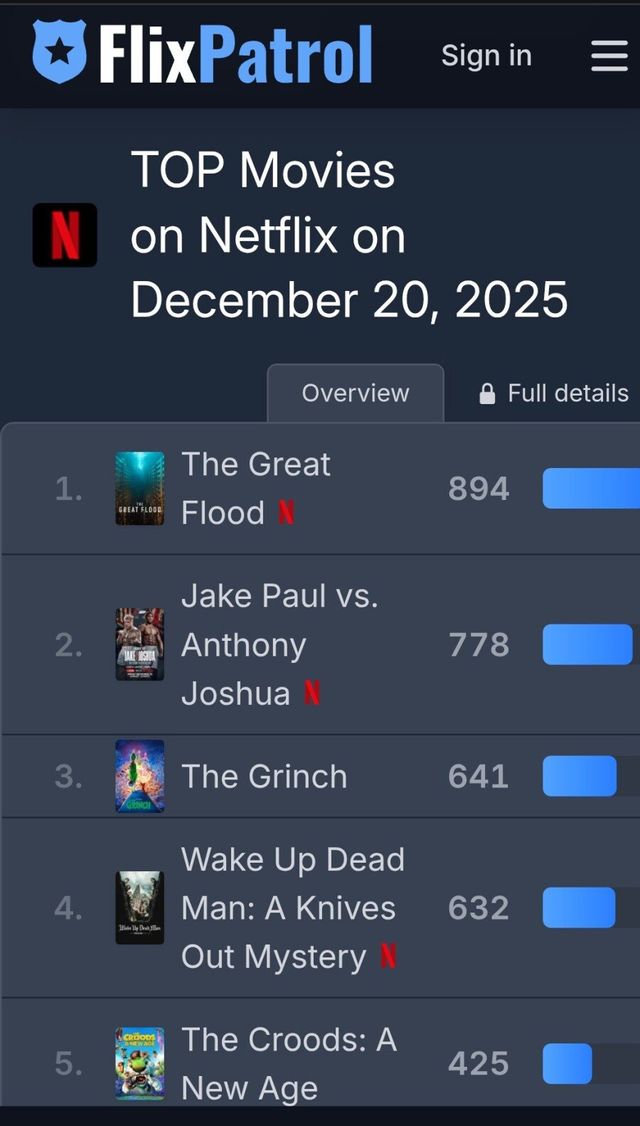The image size is (640, 1126).
Task: Open The Great Flood movie page
Action: pos(255,488)
